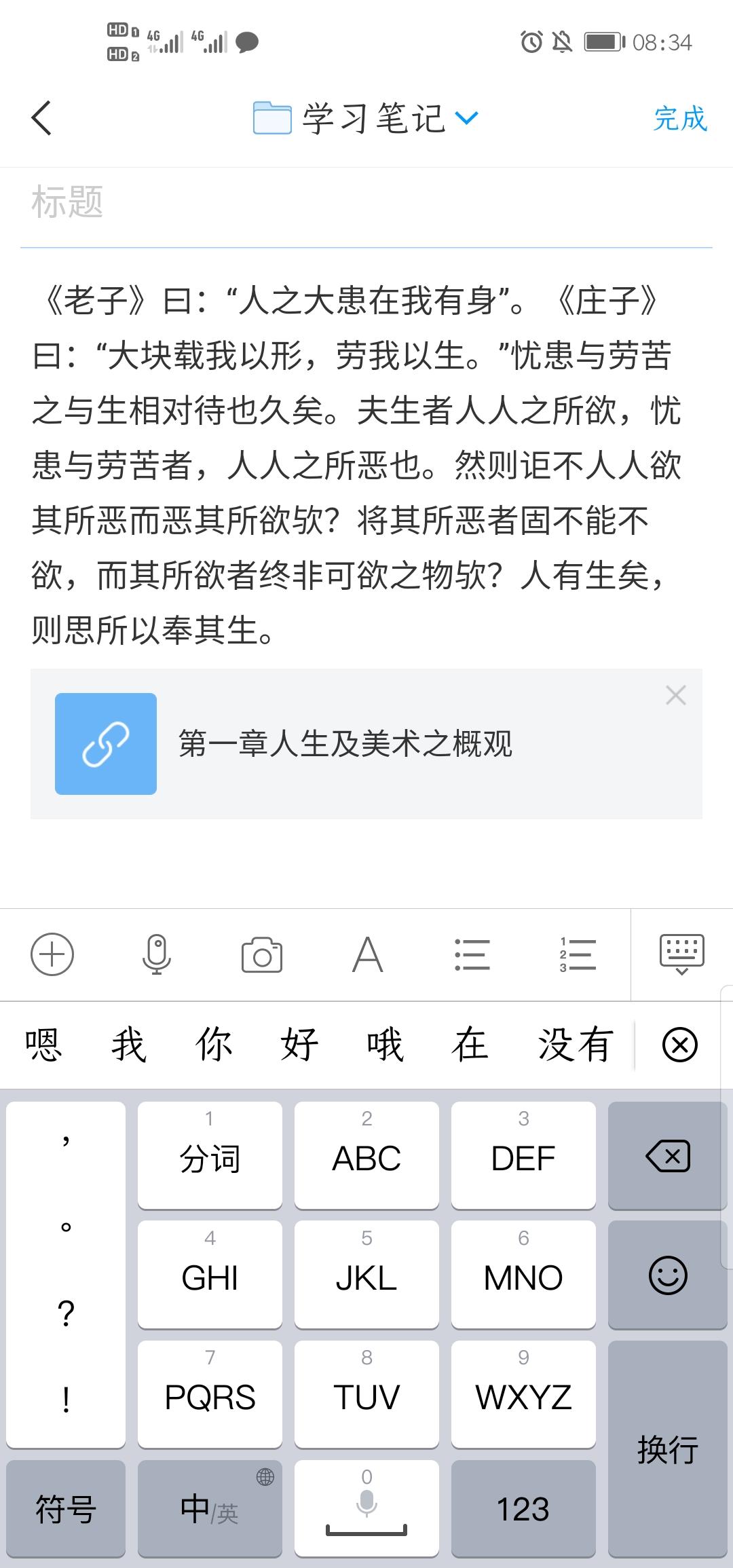Open the plus insert menu

pyautogui.click(x=52, y=954)
